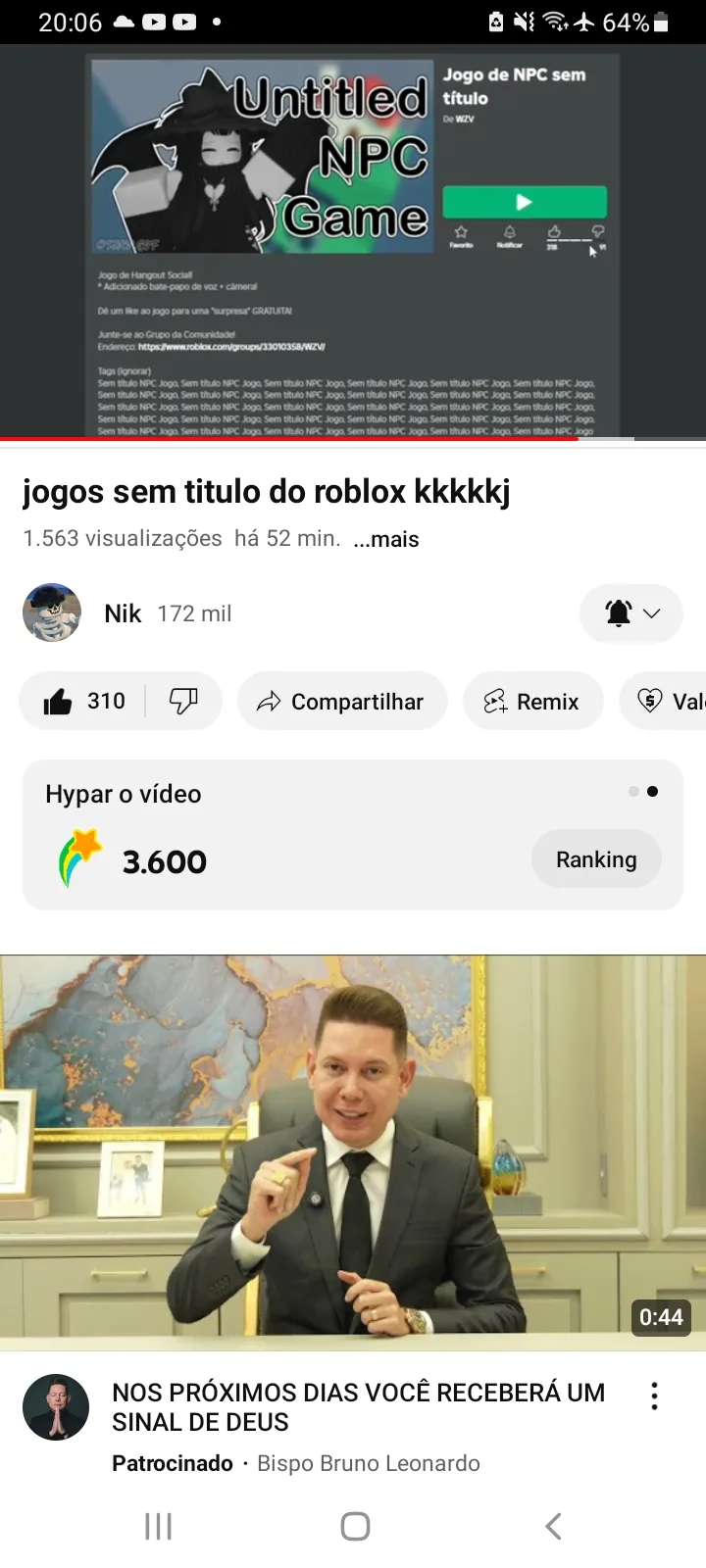Viewport: 706px width, 1568px height.
Task: Like the video with 310 likes
Action: click(x=84, y=701)
